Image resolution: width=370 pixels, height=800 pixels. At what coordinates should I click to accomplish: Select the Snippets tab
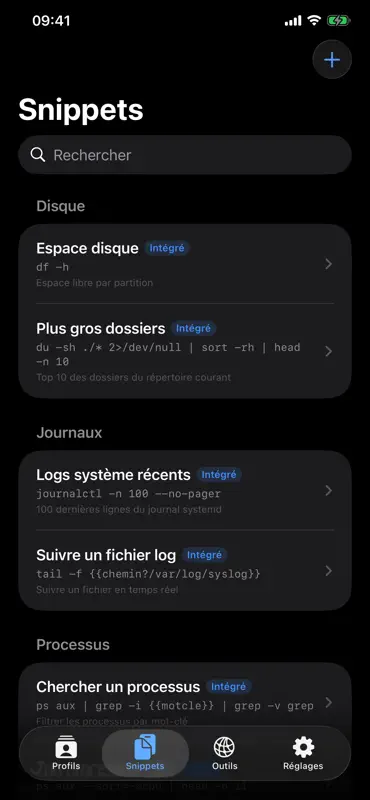(x=145, y=753)
